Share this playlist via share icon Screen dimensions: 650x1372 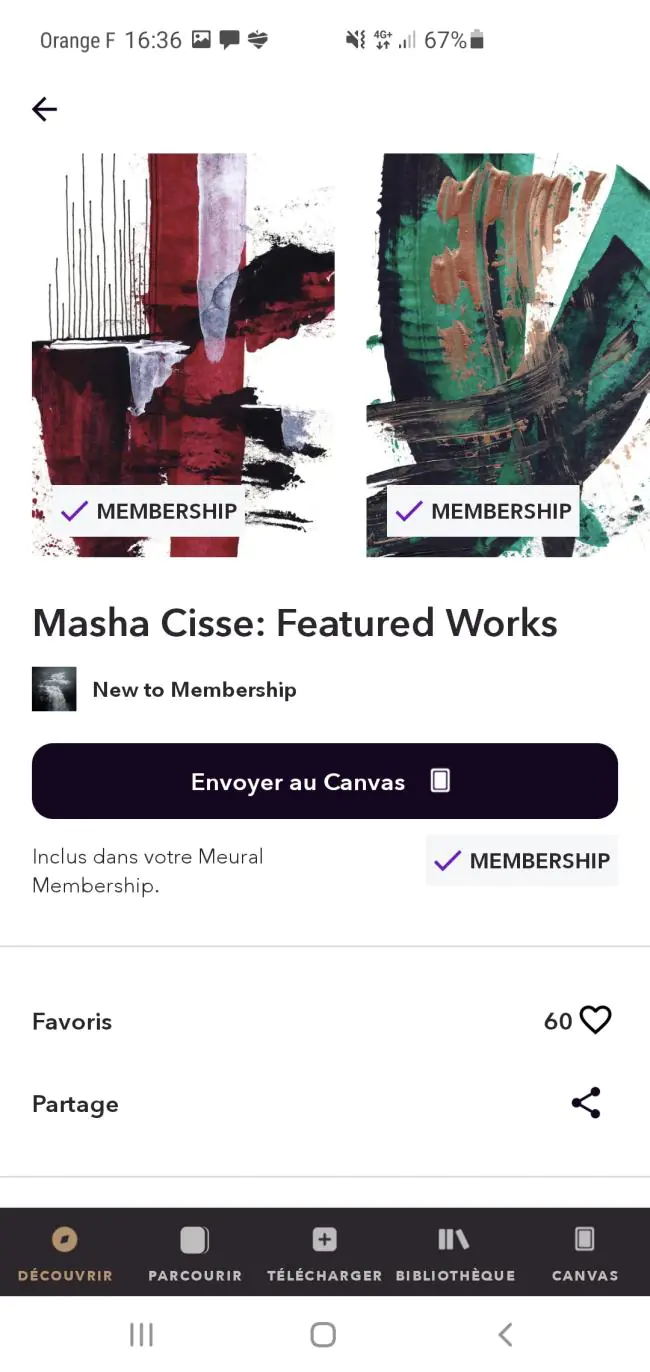click(586, 1103)
